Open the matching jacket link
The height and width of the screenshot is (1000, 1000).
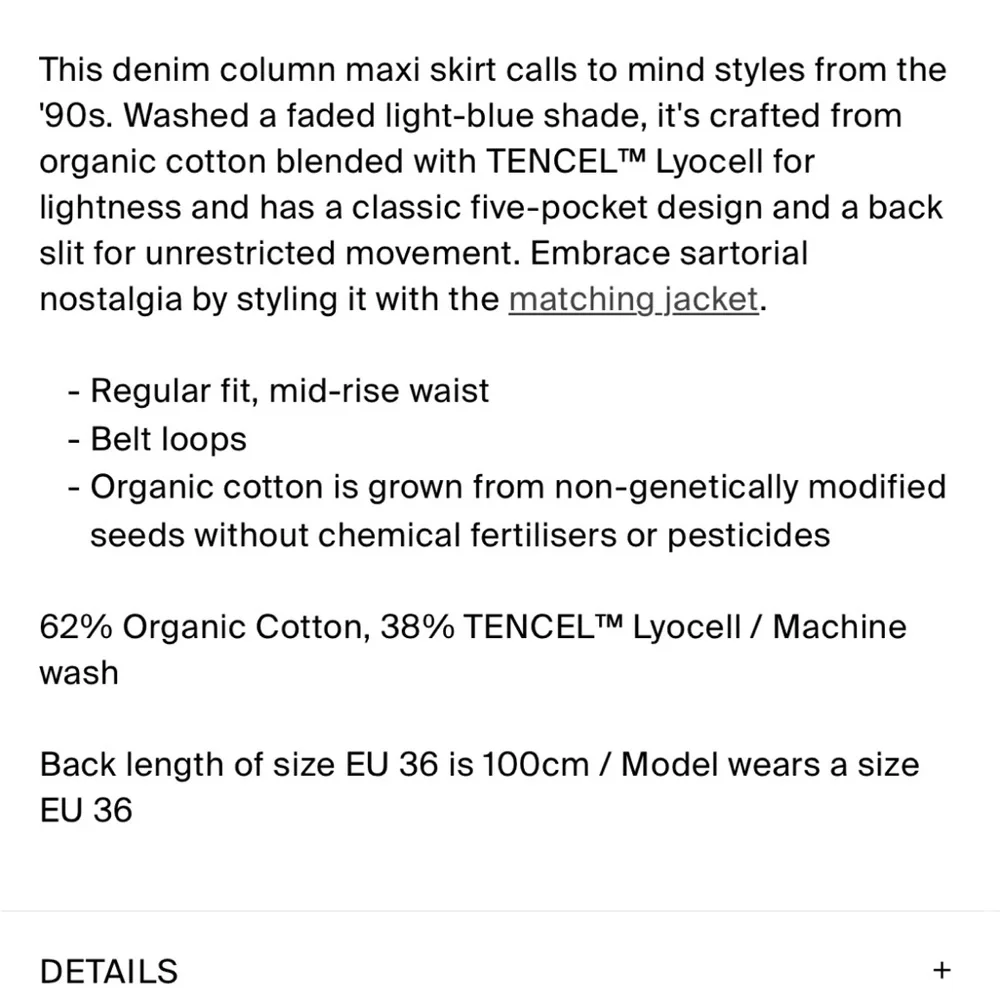(633, 300)
